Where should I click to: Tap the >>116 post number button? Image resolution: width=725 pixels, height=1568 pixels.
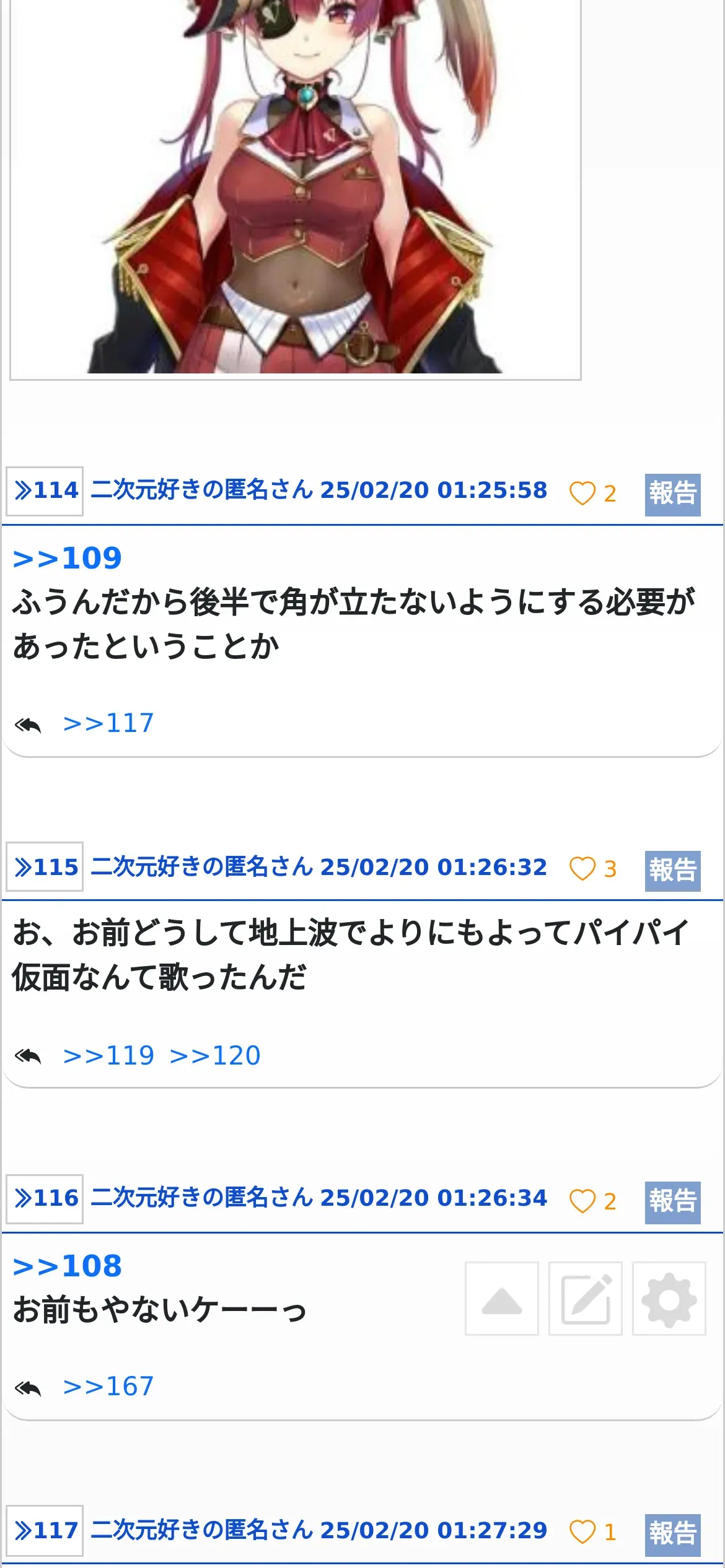[x=45, y=1199]
